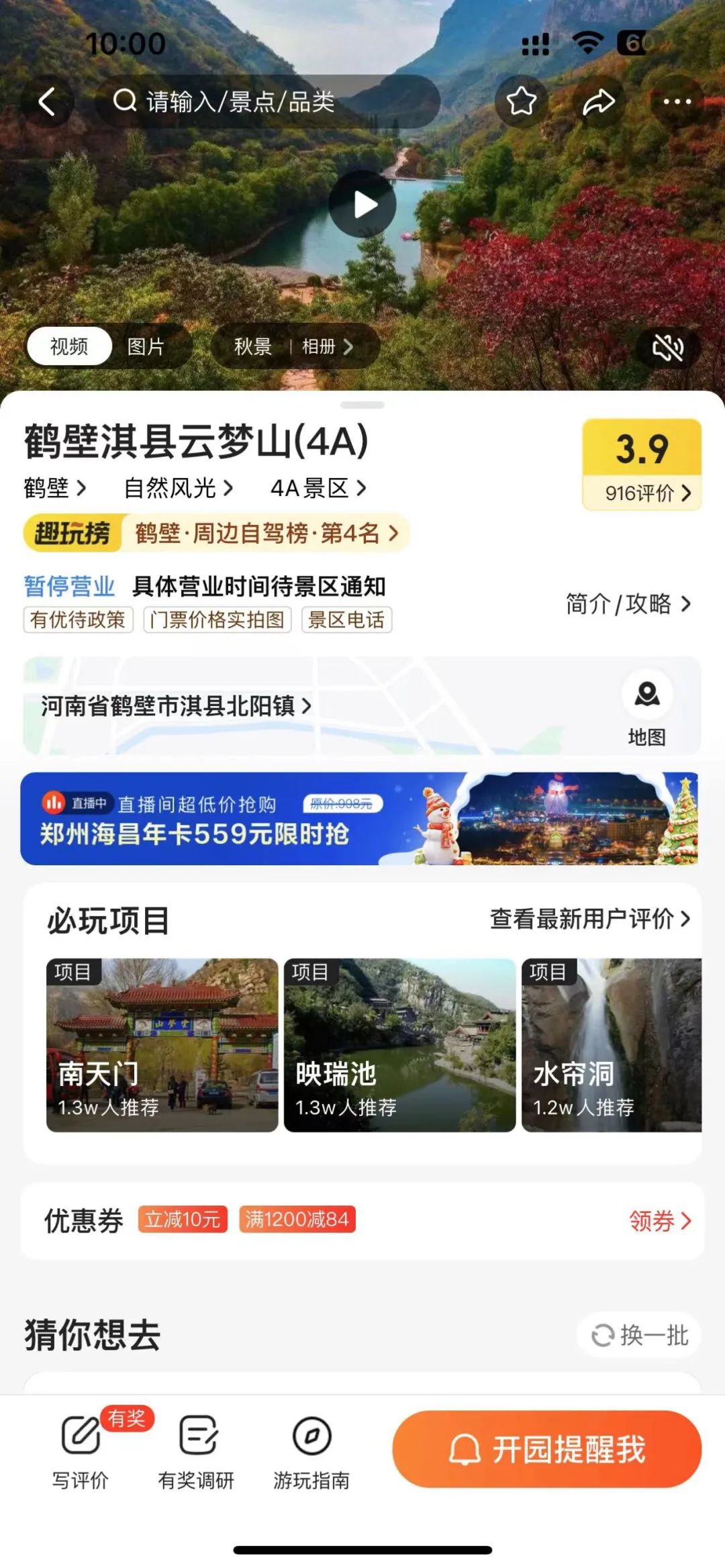Share this scenic spot page
The image size is (725, 1568).
click(599, 102)
